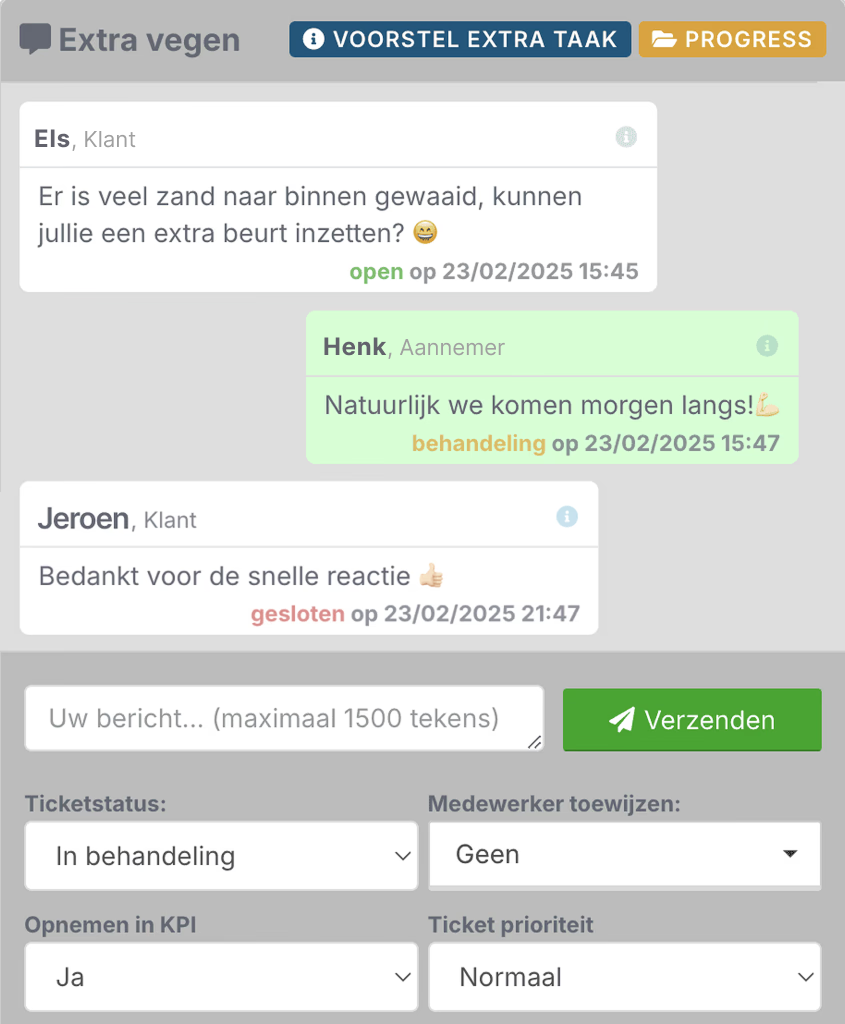Screen dimensions: 845x1024
Task: Tap info icon on Els's message
Action: pyautogui.click(x=626, y=137)
